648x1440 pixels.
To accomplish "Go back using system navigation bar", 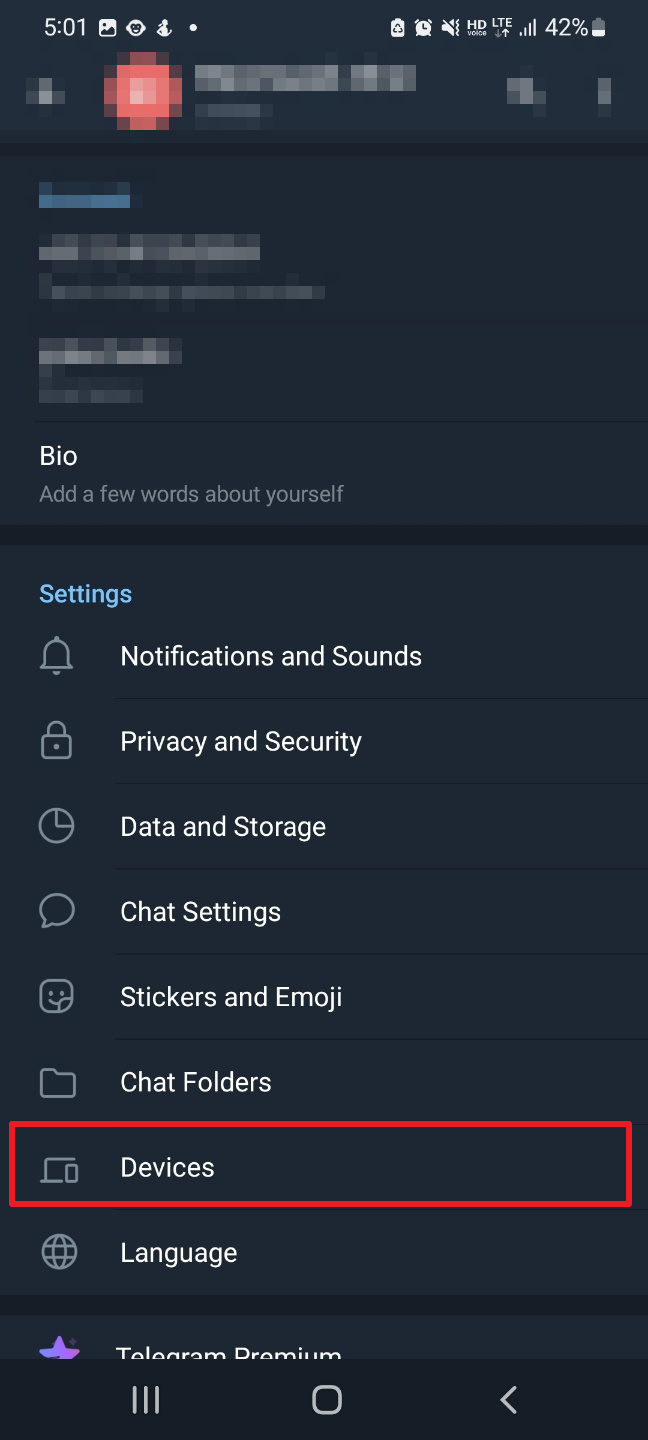I will pyautogui.click(x=508, y=1399).
